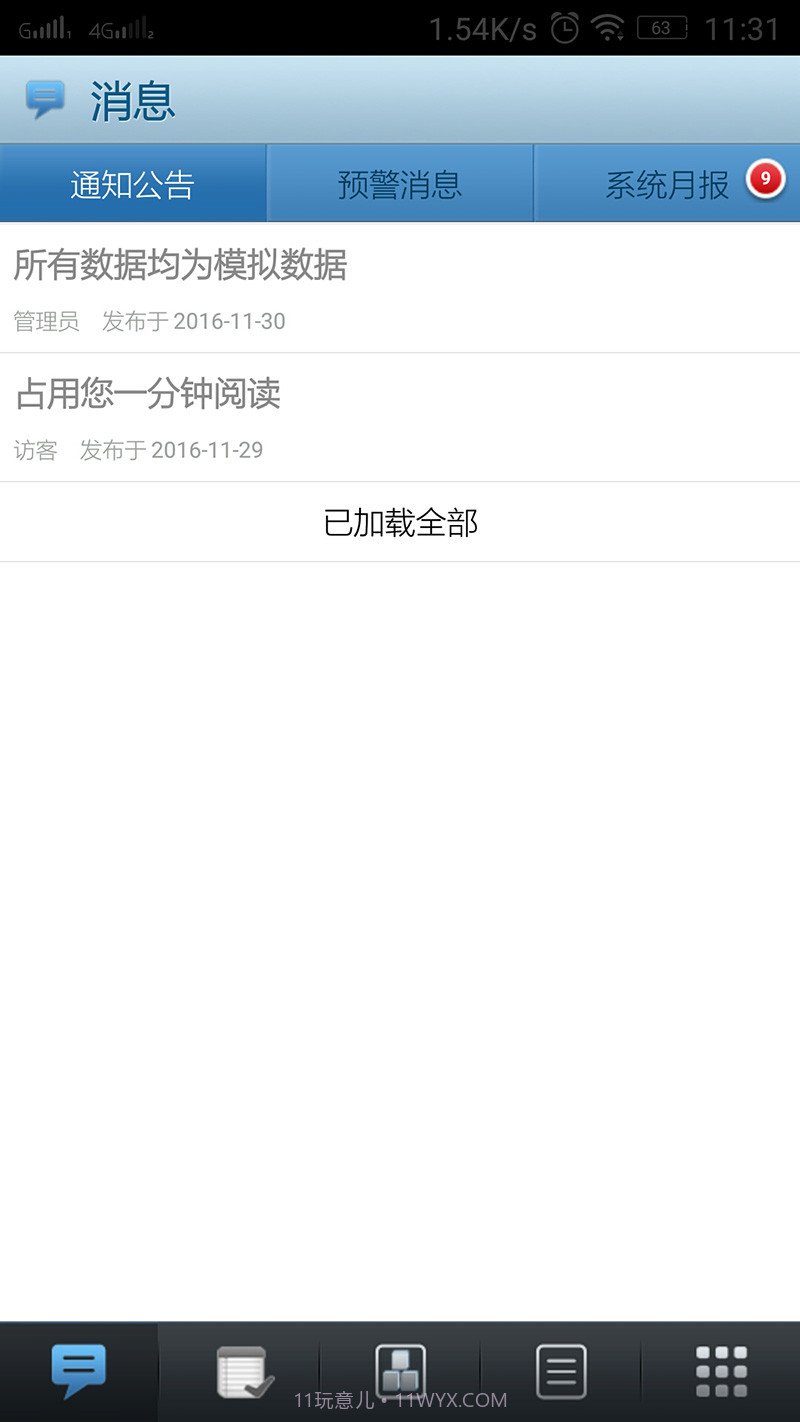Tap the red badge showing 9 unread monthly reports
The width and height of the screenshot is (800, 1422).
(x=765, y=179)
